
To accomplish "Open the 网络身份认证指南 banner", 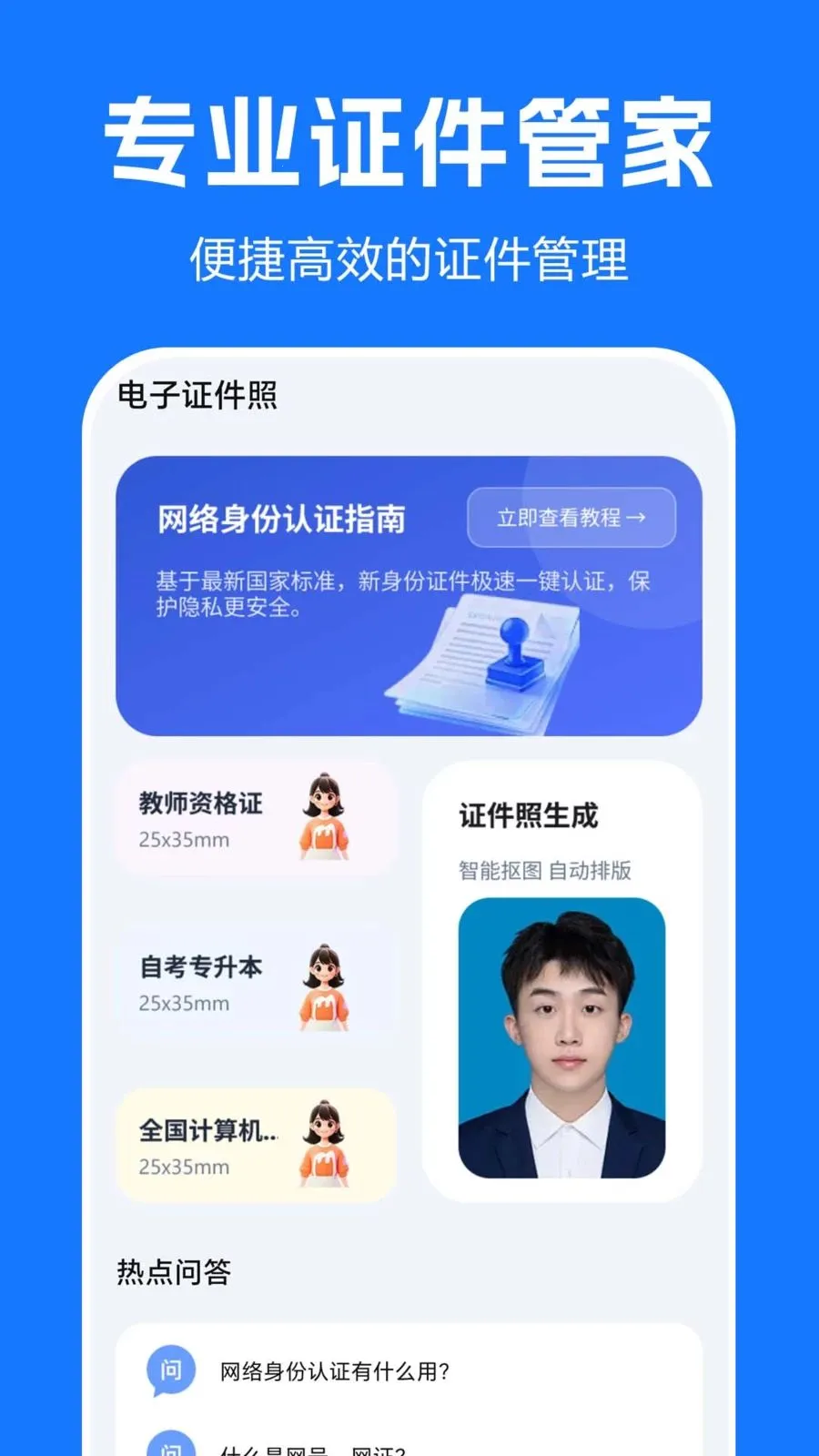I will pos(282,518).
